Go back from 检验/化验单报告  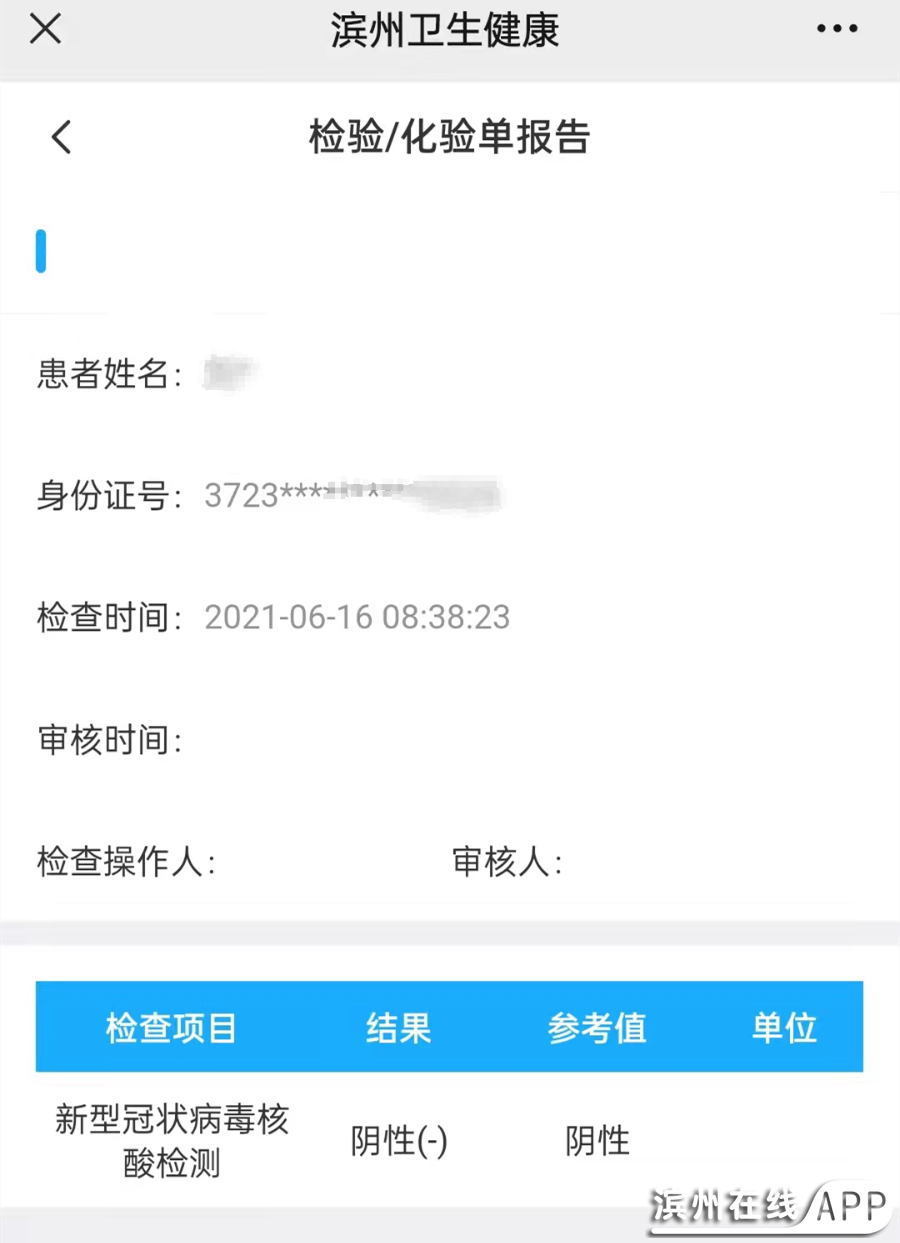[x=62, y=137]
